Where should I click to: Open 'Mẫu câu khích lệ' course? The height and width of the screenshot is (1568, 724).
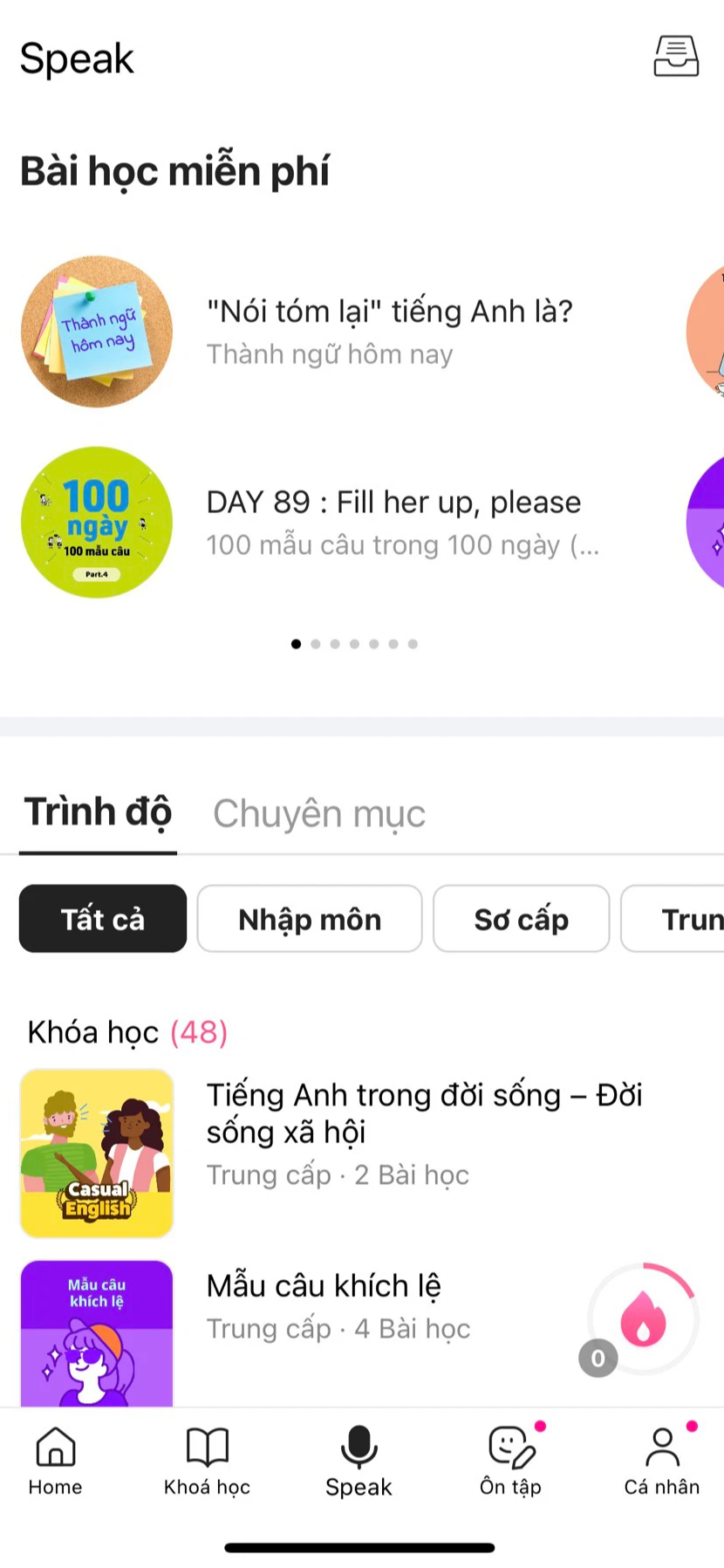click(324, 1284)
